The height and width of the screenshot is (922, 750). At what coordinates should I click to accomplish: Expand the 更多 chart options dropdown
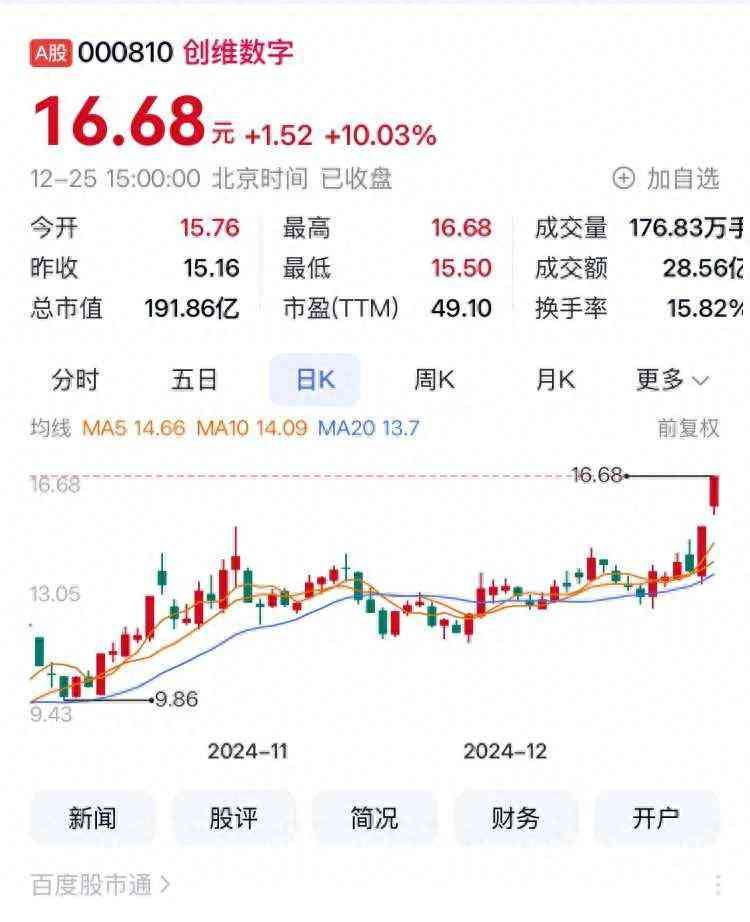[x=672, y=380]
